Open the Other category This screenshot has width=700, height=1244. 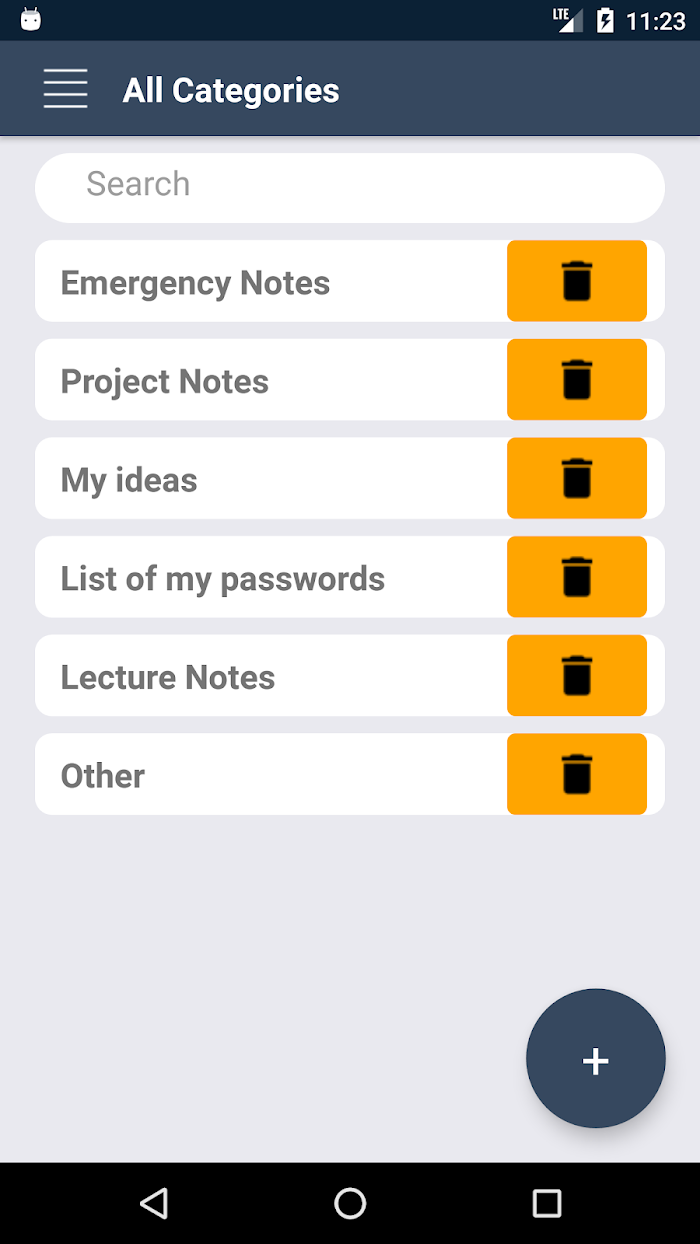(271, 774)
